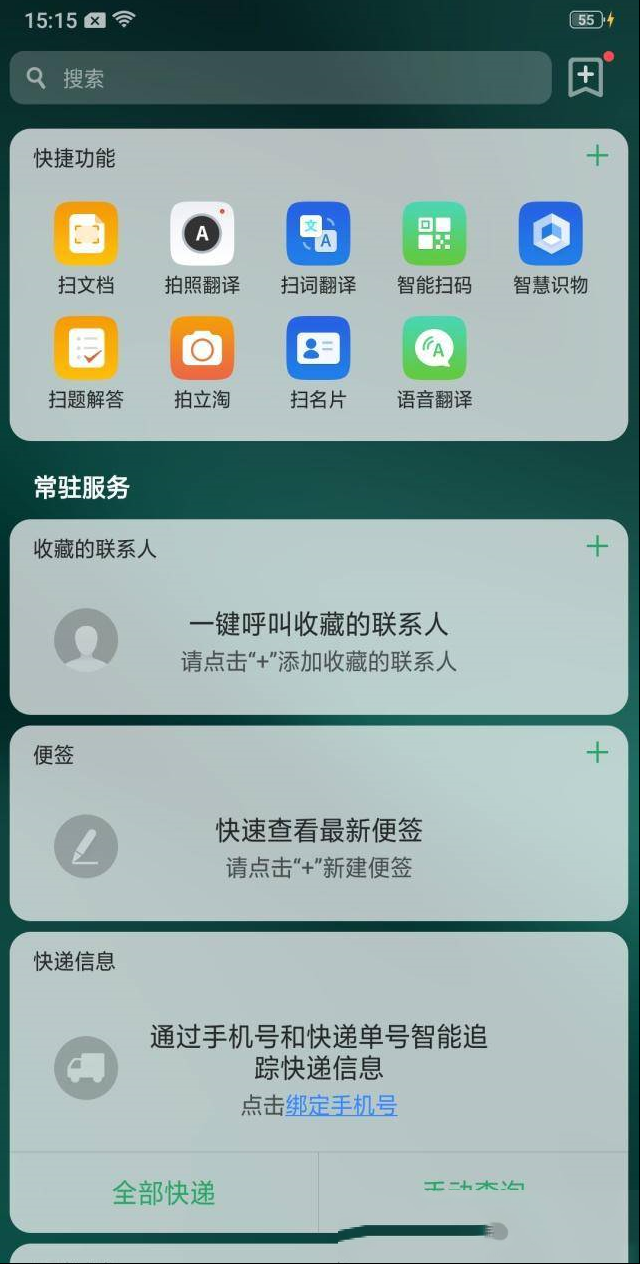Add a shortcut via 快捷功能 plus
This screenshot has width=640, height=1264.
coord(597,156)
